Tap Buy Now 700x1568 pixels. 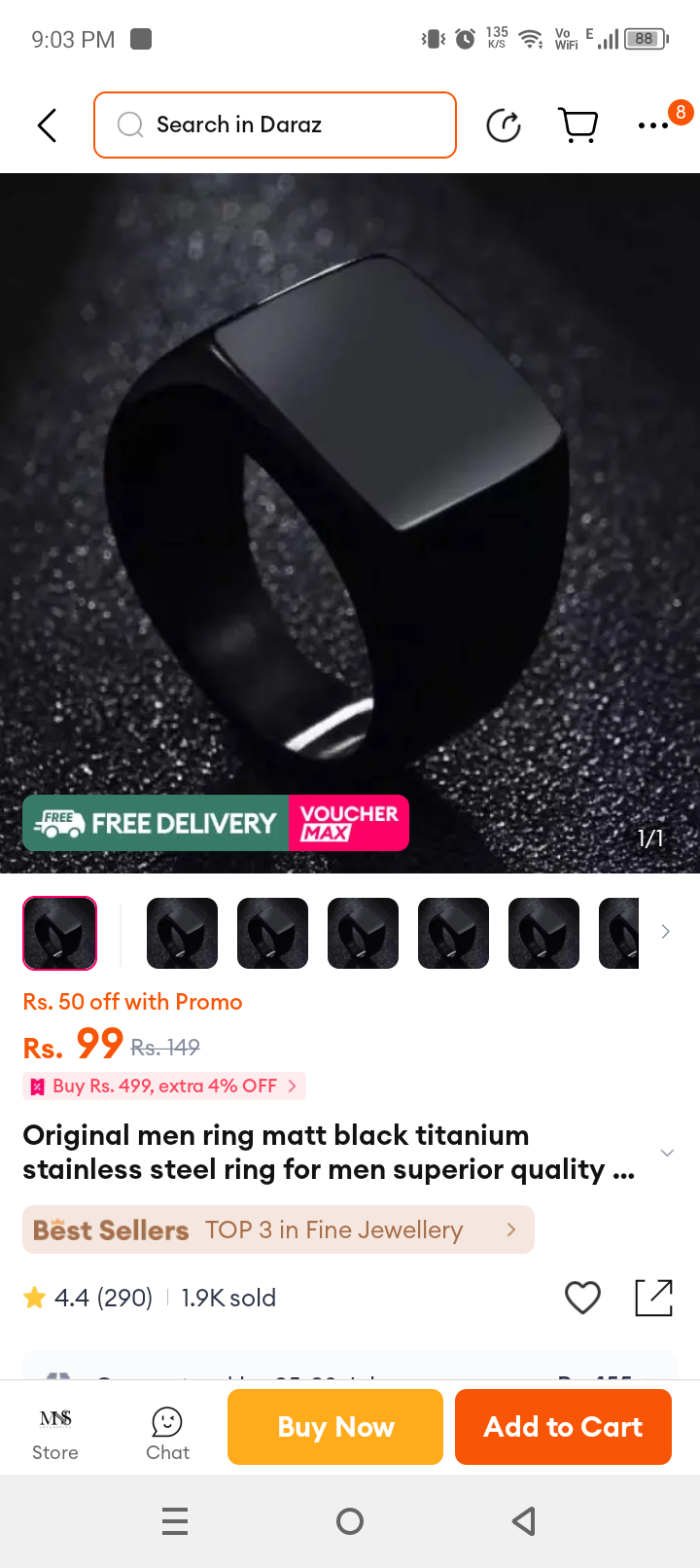pyautogui.click(x=335, y=1427)
